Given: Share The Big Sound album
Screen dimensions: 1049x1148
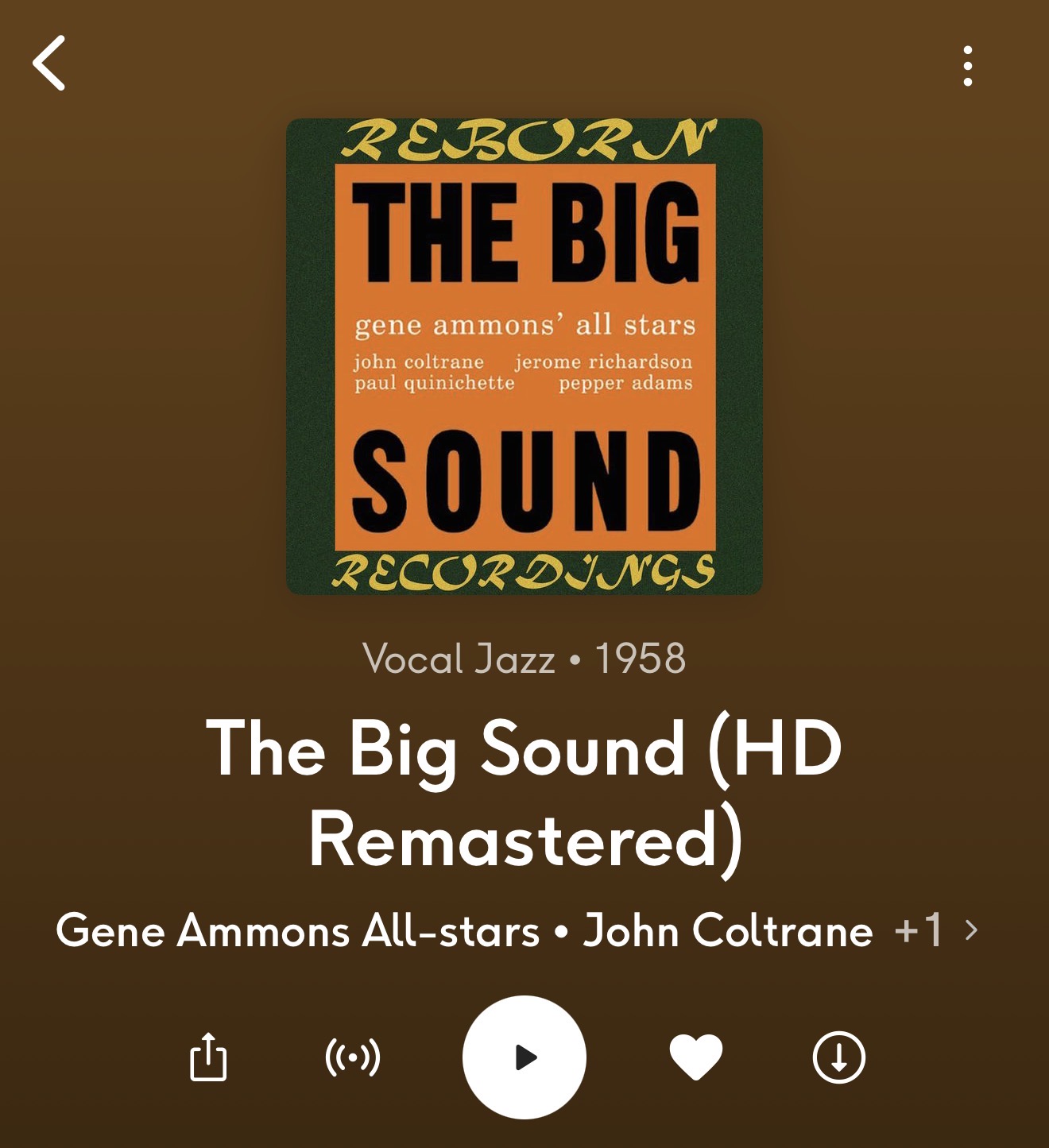Looking at the screenshot, I should pos(208,1057).
